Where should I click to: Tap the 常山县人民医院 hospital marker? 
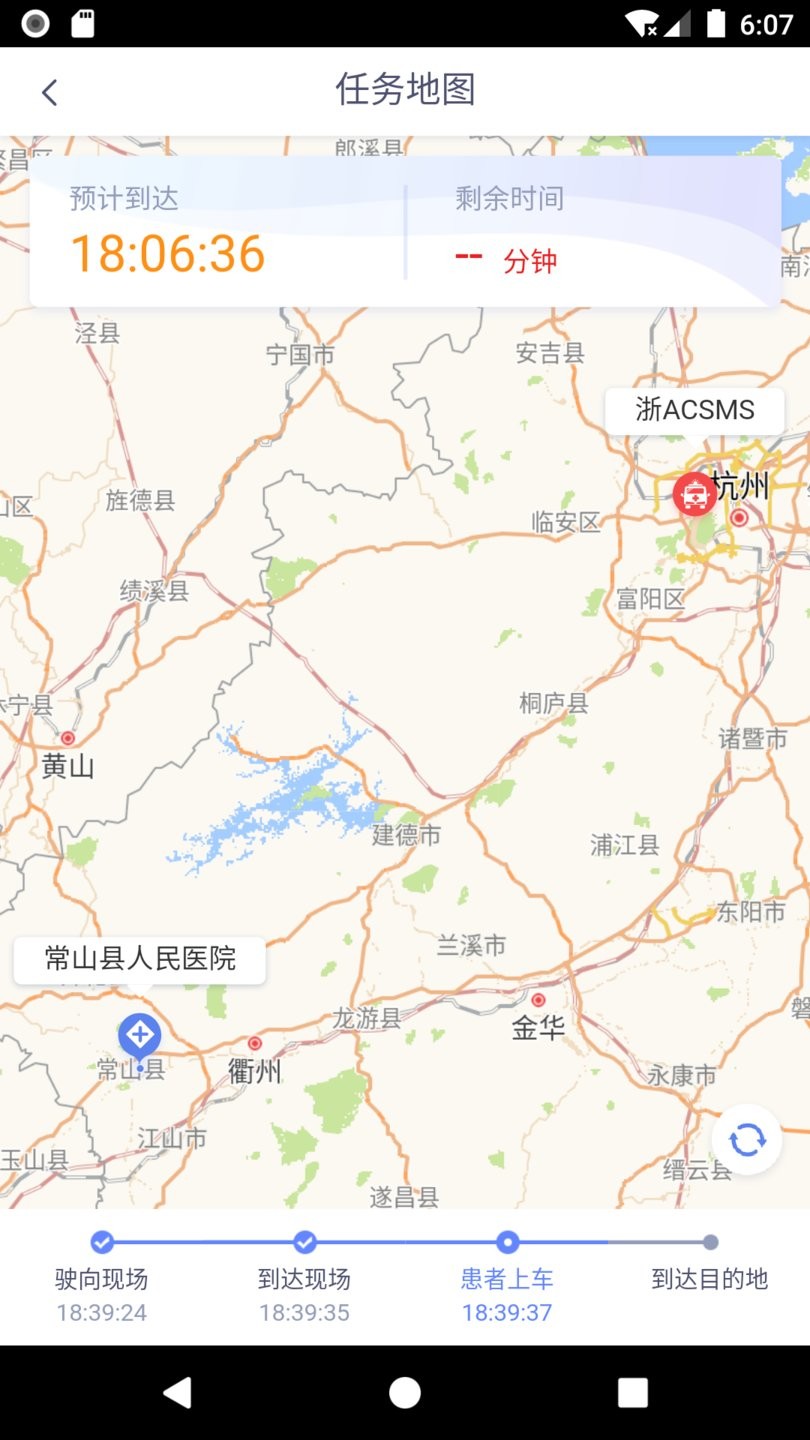(x=140, y=1036)
